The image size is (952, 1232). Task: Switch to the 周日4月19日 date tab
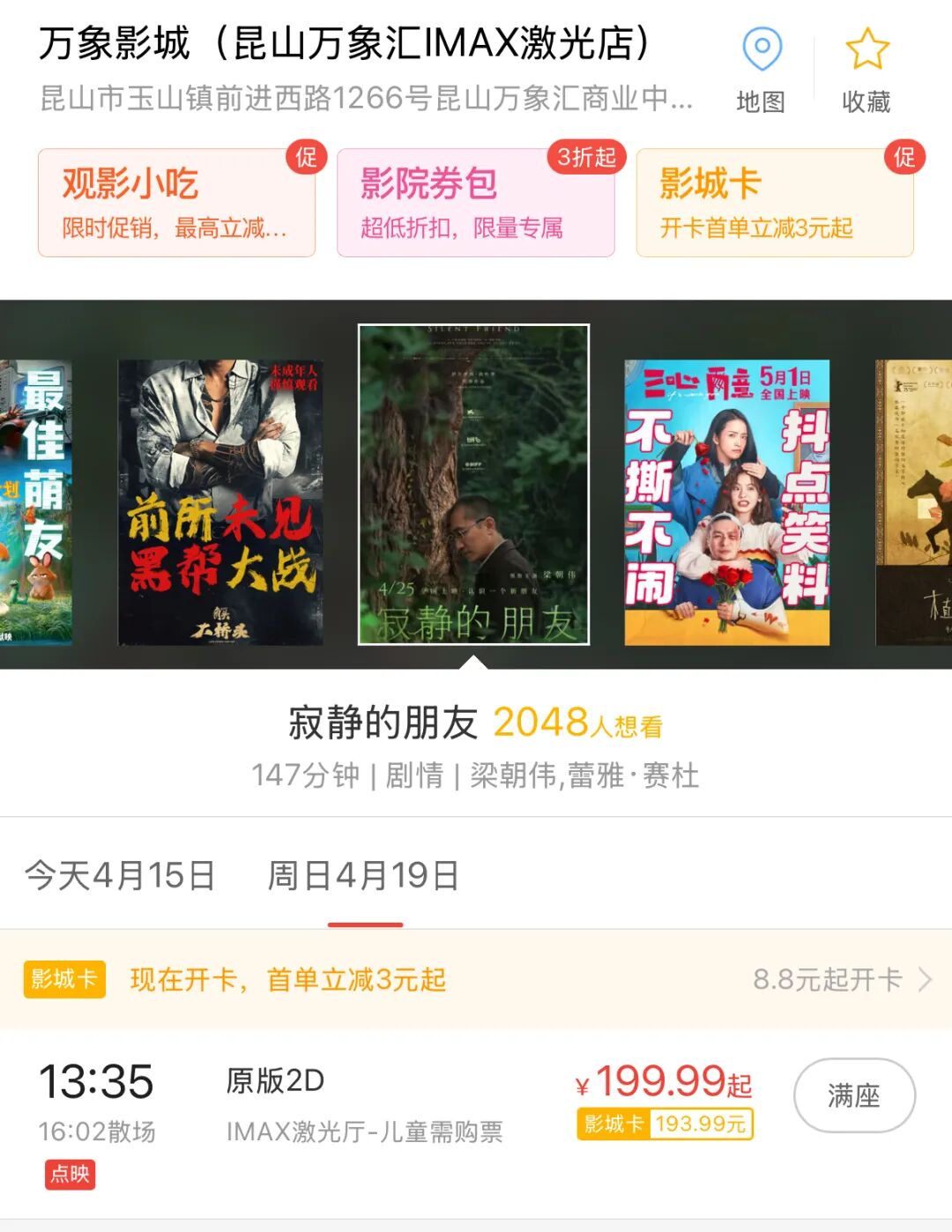point(363,876)
